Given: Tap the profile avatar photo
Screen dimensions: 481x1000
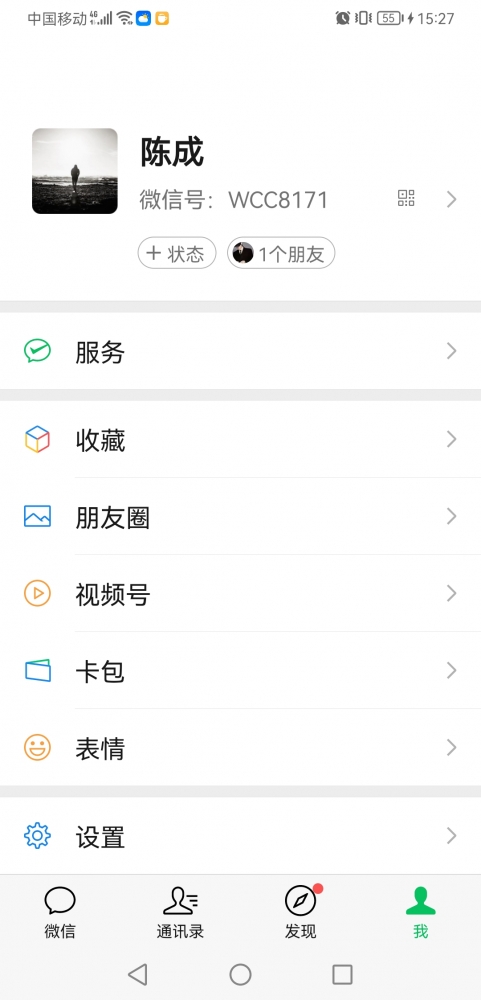Looking at the screenshot, I should click(x=75, y=171).
